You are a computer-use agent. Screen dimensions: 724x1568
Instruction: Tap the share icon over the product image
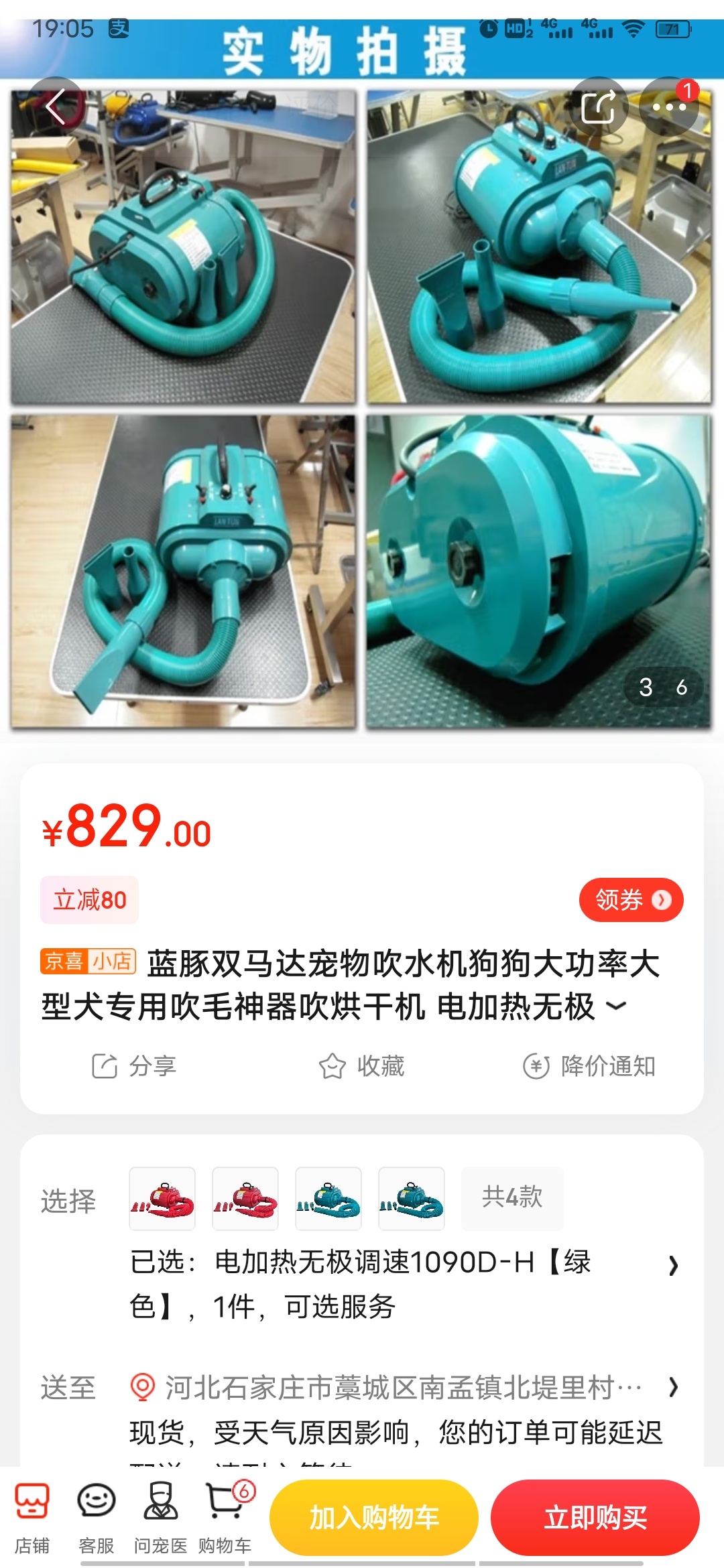[x=598, y=107]
